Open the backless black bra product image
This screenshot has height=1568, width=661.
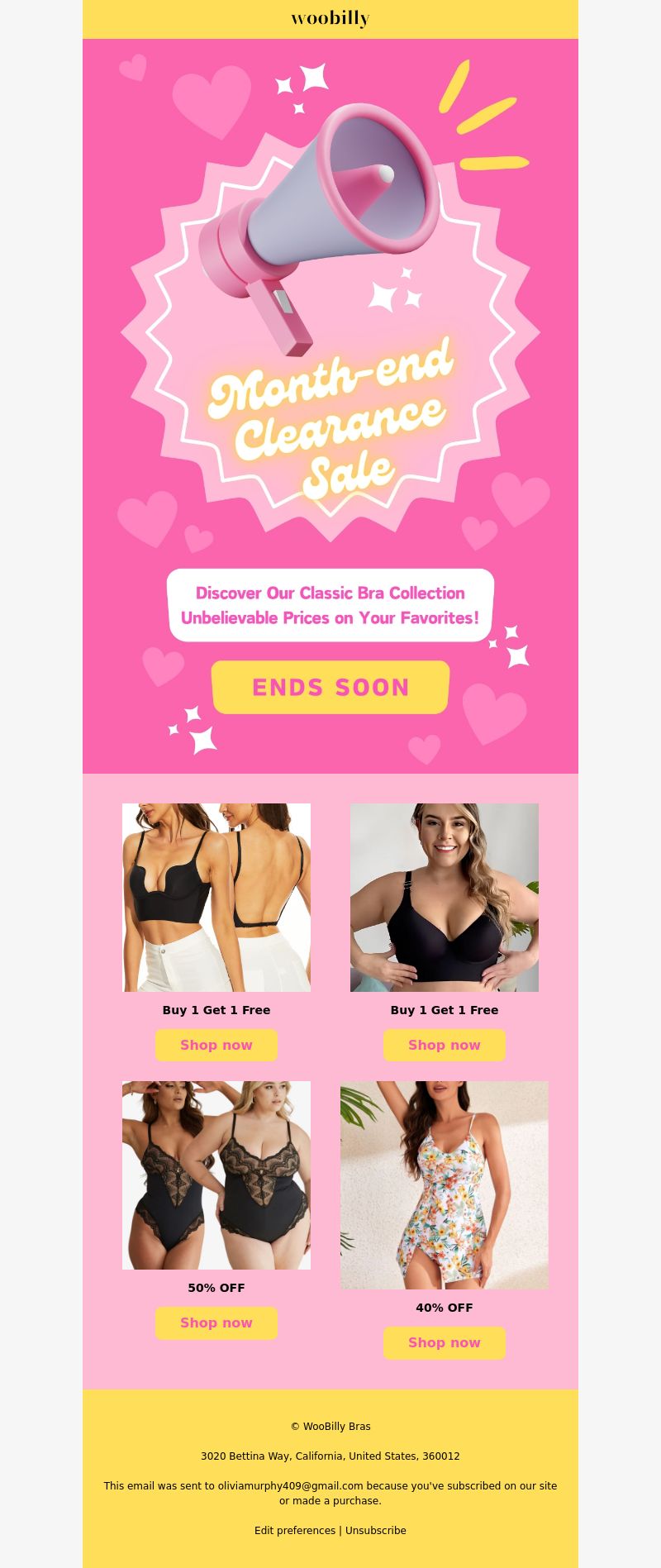point(216,897)
